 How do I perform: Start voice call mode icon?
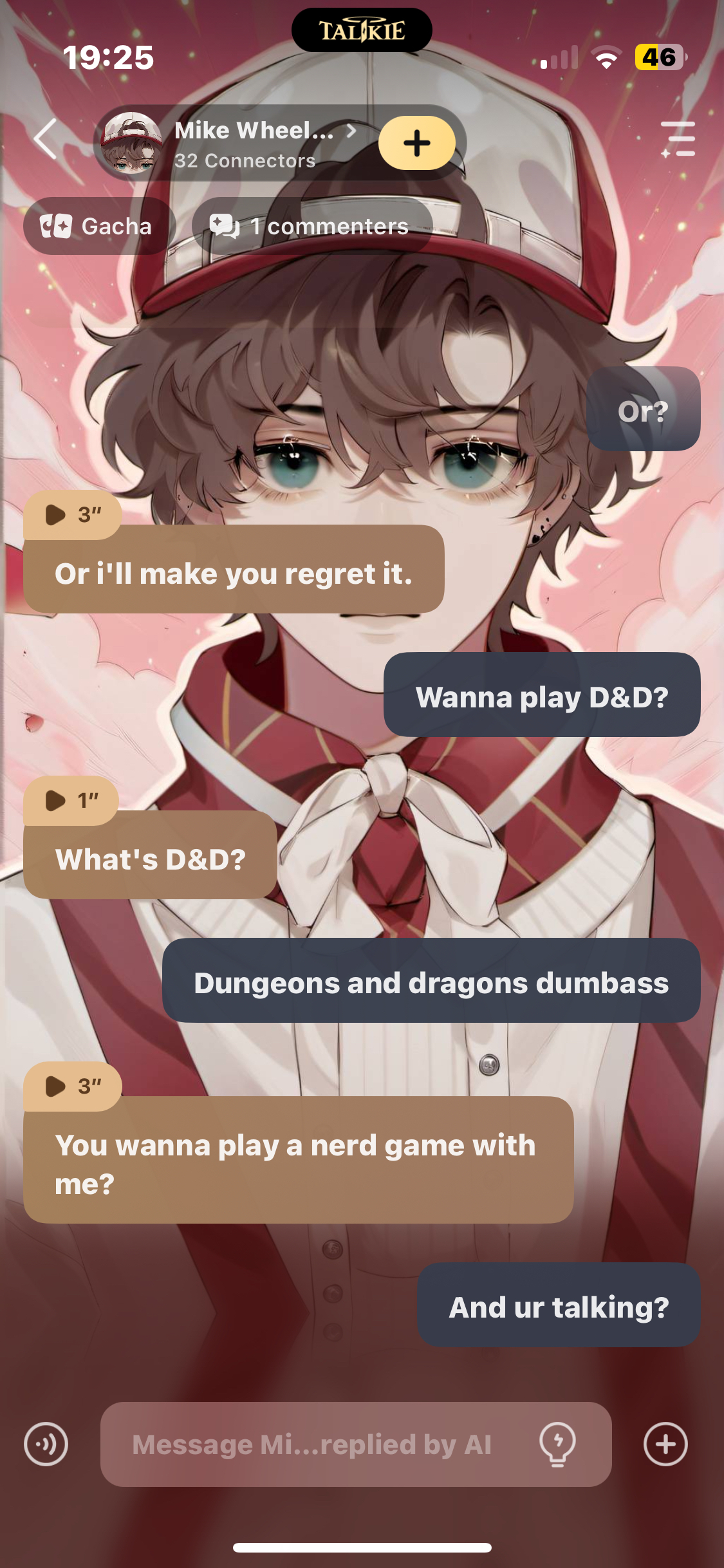[x=46, y=1444]
